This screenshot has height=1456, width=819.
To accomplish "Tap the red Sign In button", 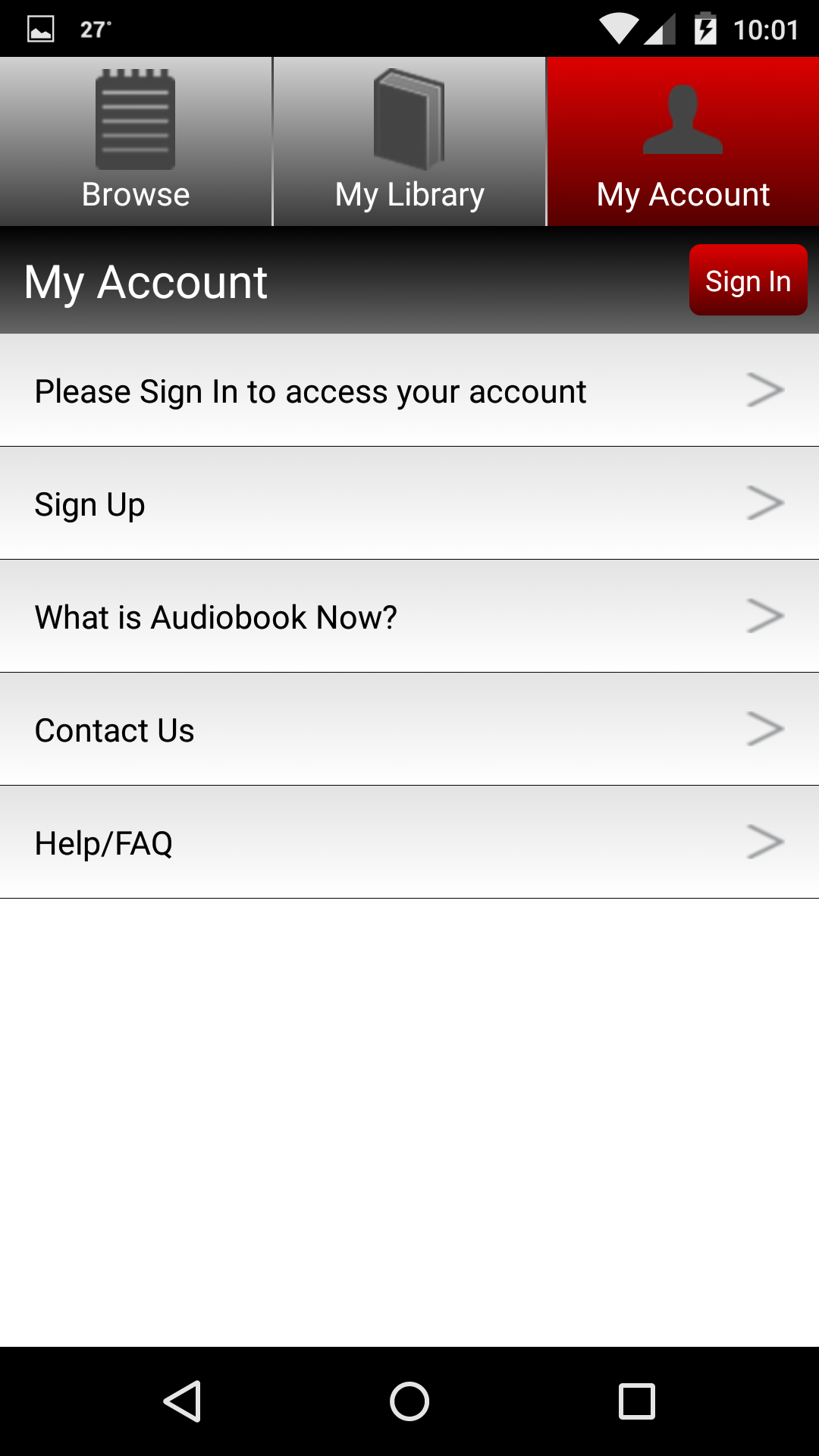I will [748, 280].
